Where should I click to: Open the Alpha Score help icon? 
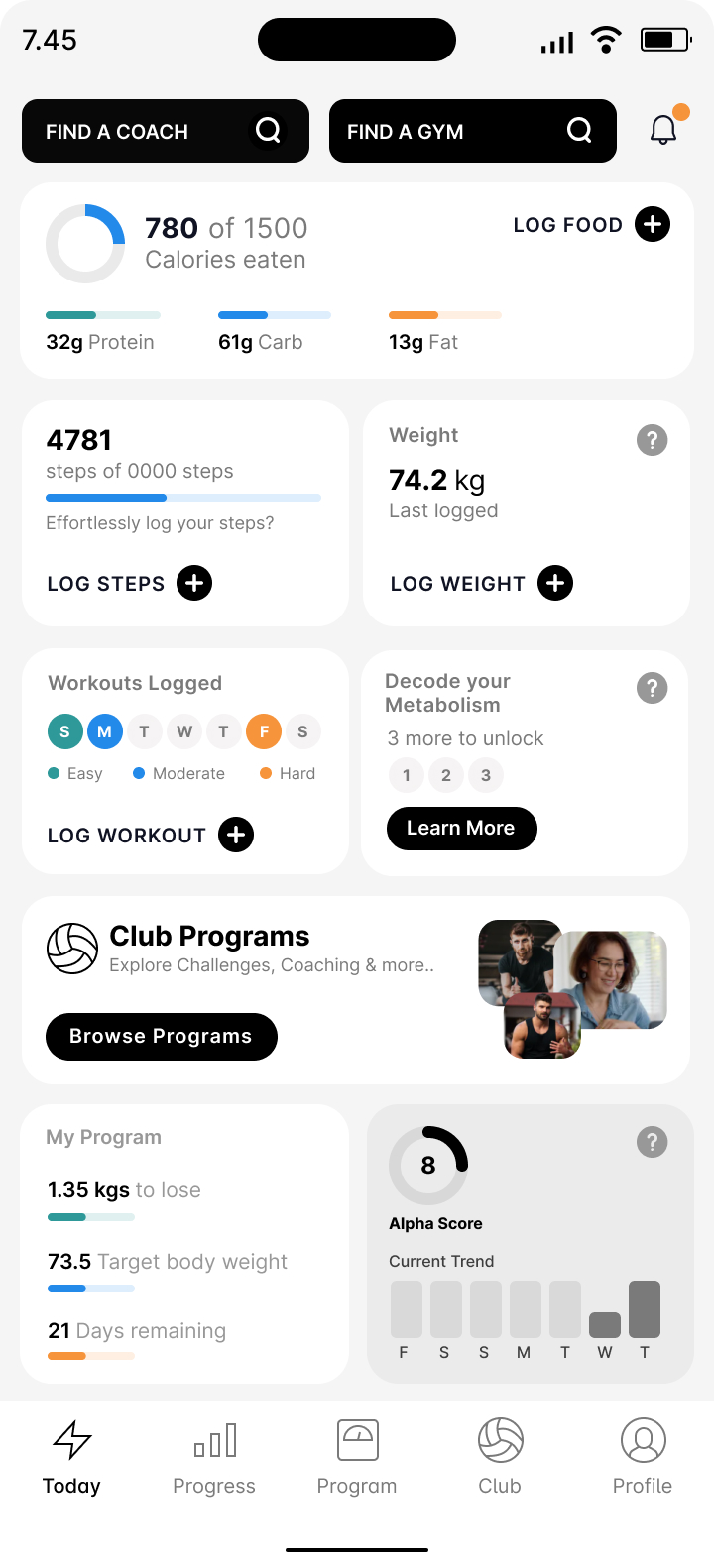653,1142
